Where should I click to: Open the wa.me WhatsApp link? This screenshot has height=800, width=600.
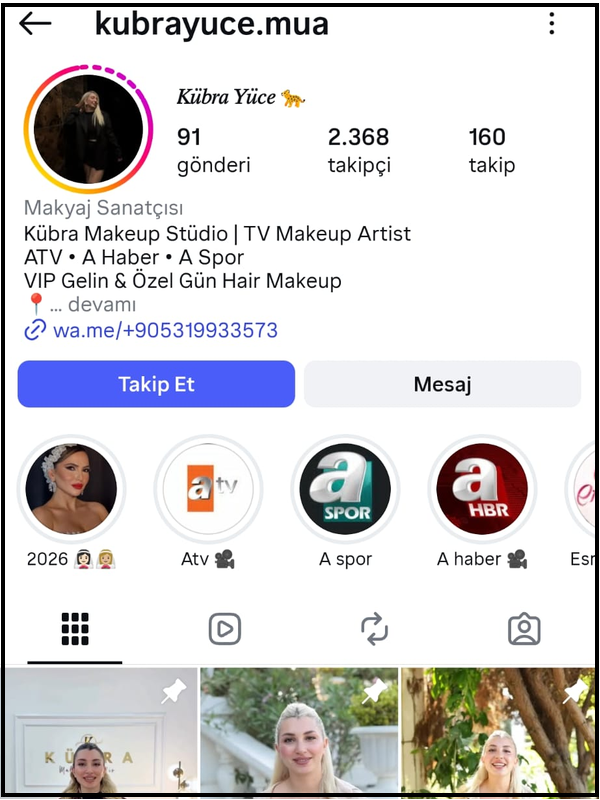pyautogui.click(x=165, y=330)
